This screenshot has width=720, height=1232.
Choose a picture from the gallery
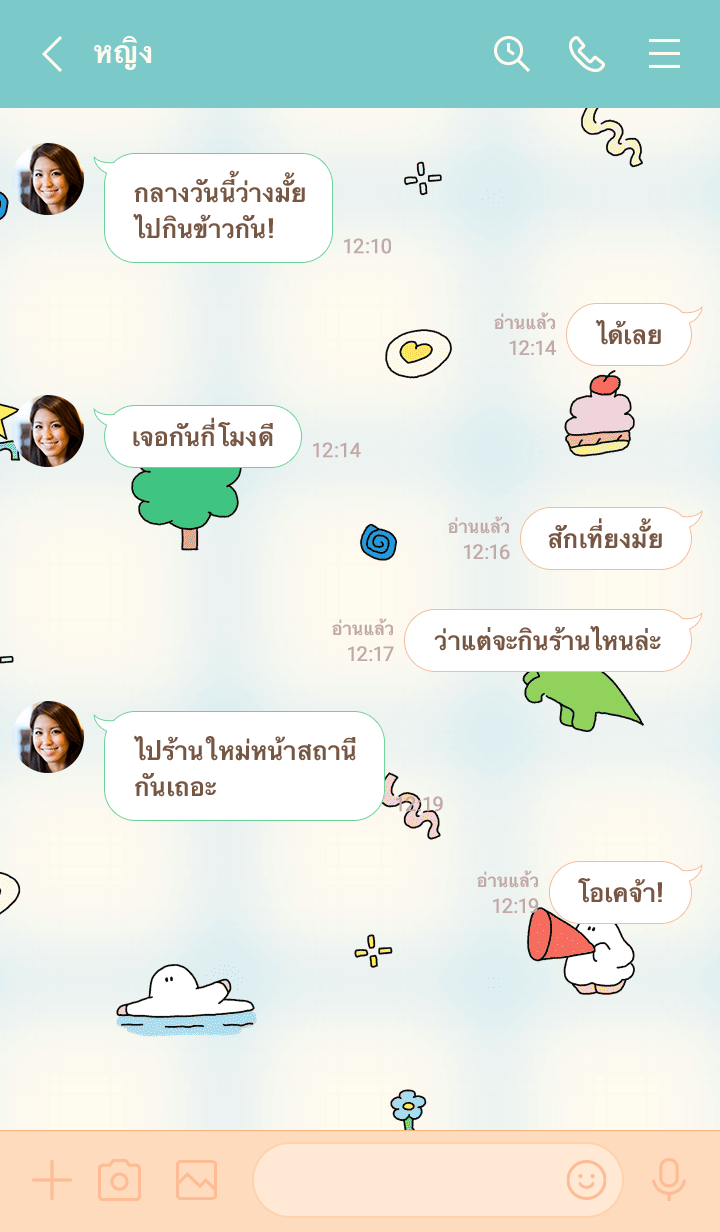(x=196, y=1181)
